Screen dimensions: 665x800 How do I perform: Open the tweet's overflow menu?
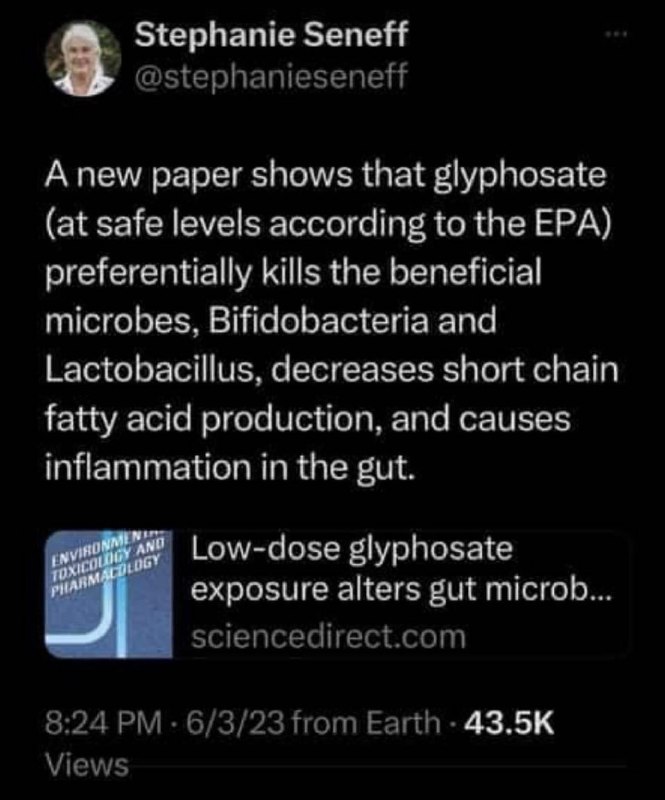[x=613, y=36]
